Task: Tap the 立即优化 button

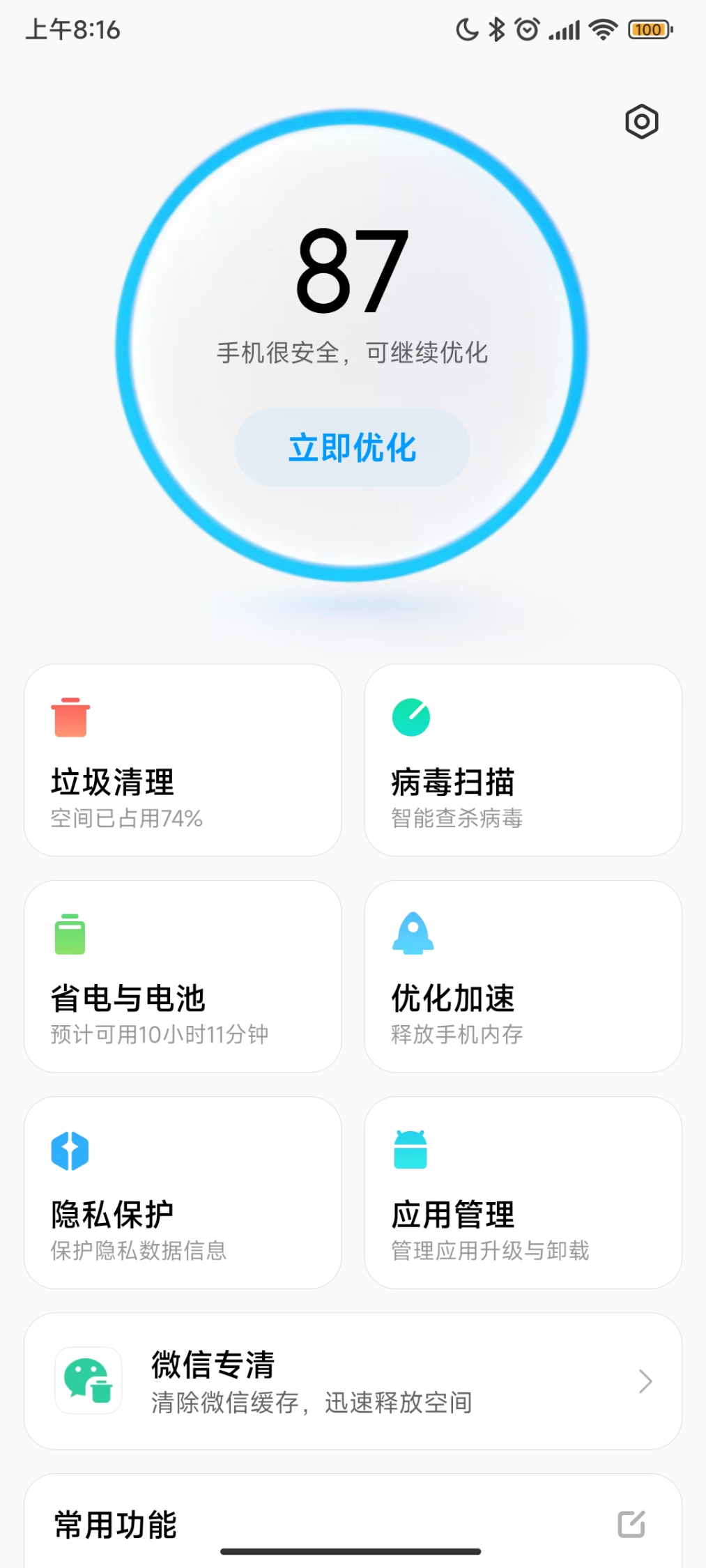Action: point(352,447)
